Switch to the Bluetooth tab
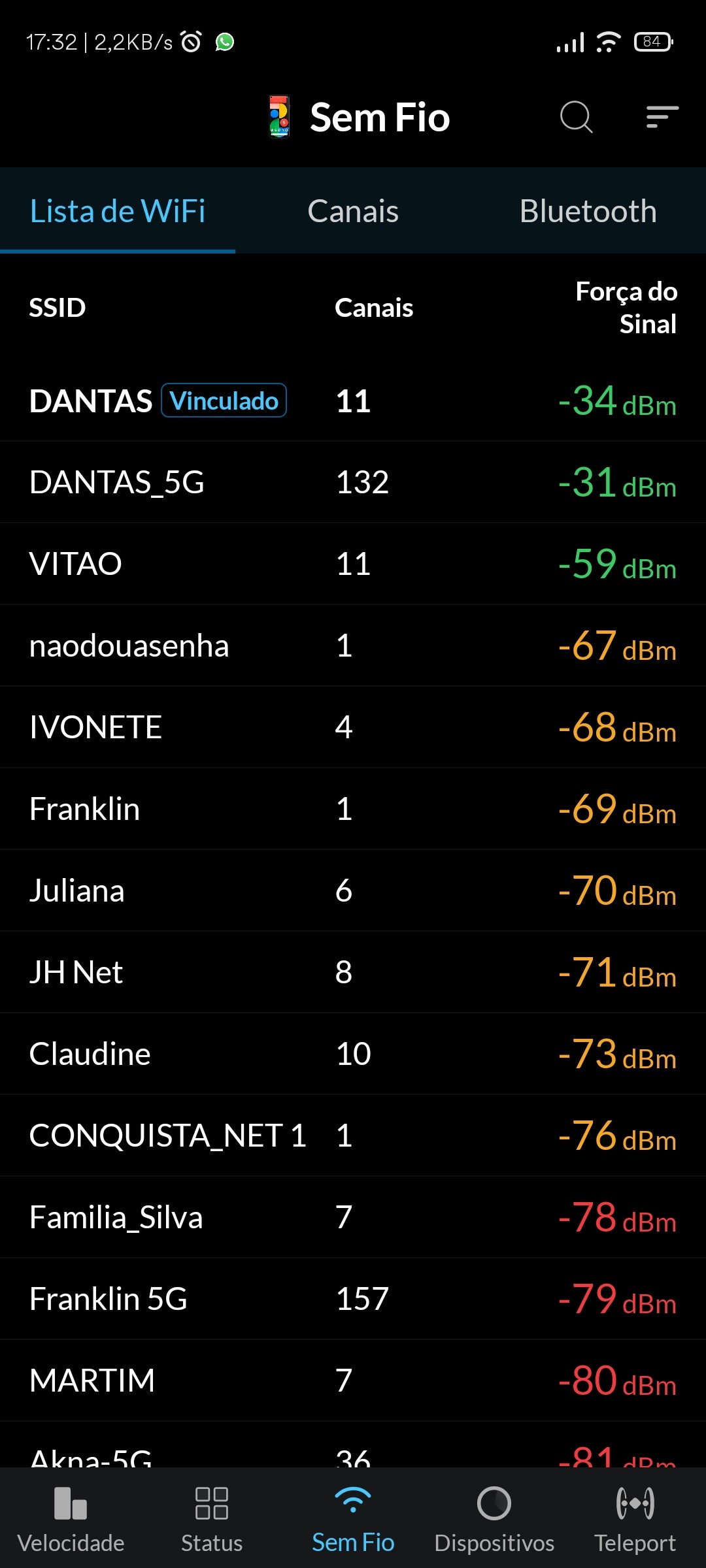The image size is (706, 1568). pos(588,211)
